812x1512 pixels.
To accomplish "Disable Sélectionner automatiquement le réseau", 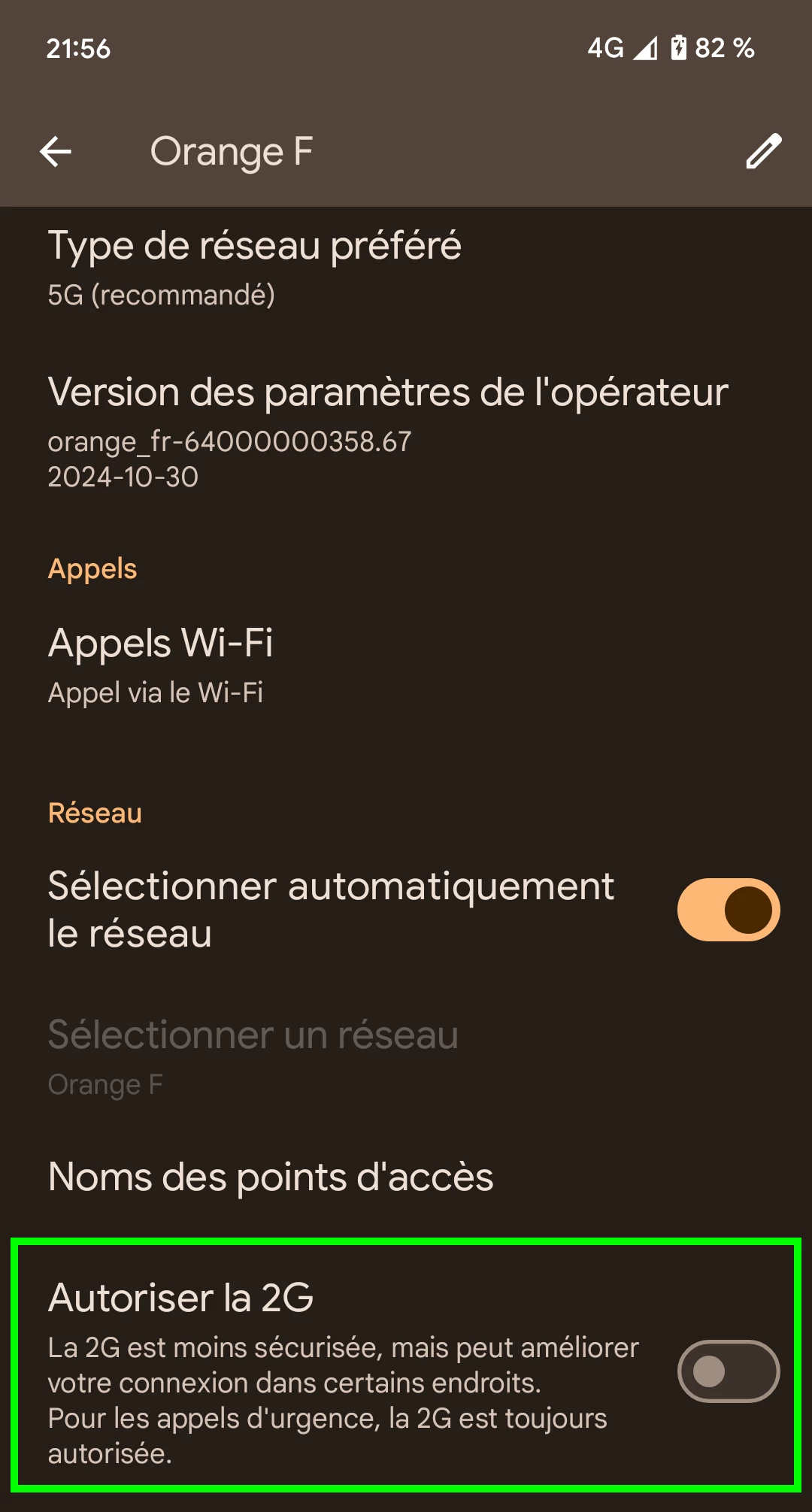I will coord(728,910).
